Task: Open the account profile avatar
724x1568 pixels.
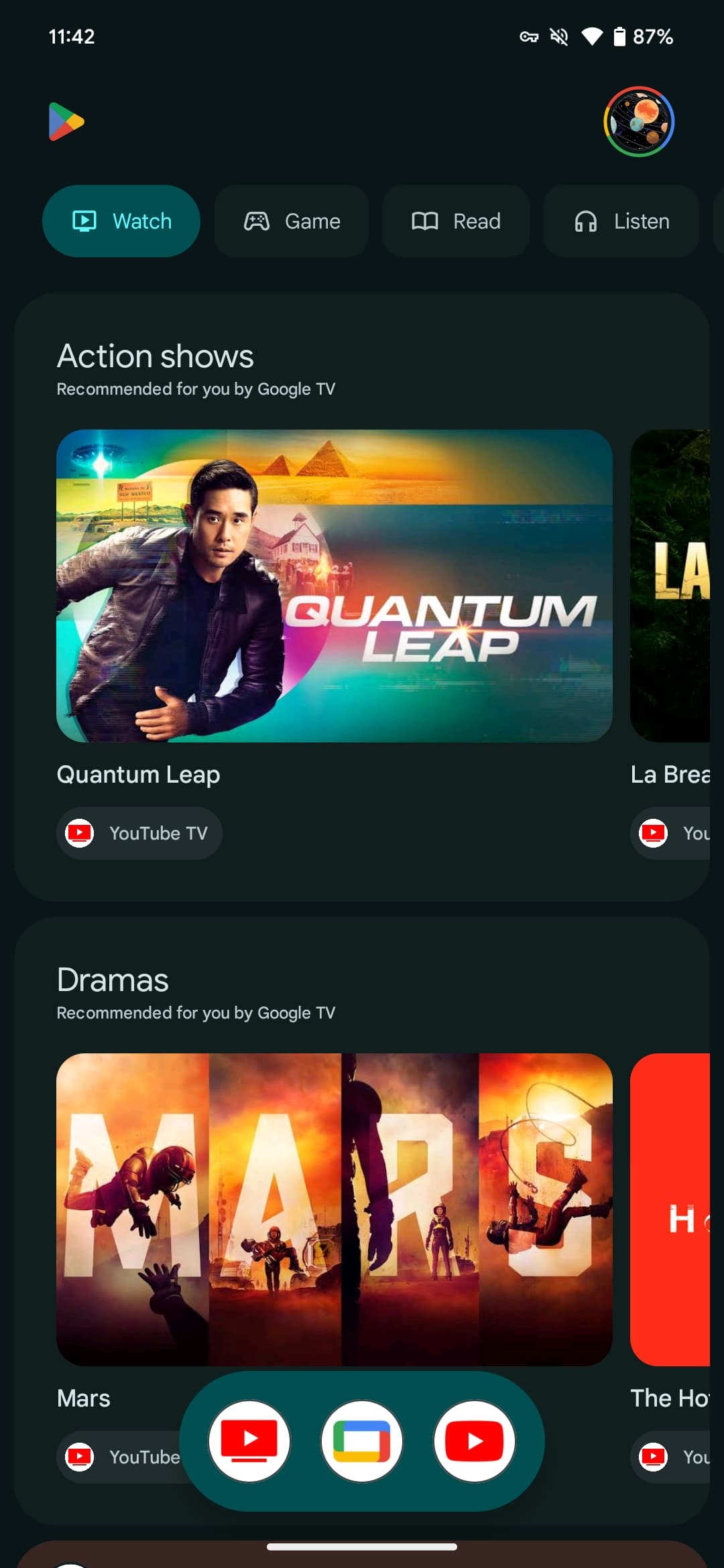Action: coord(638,122)
